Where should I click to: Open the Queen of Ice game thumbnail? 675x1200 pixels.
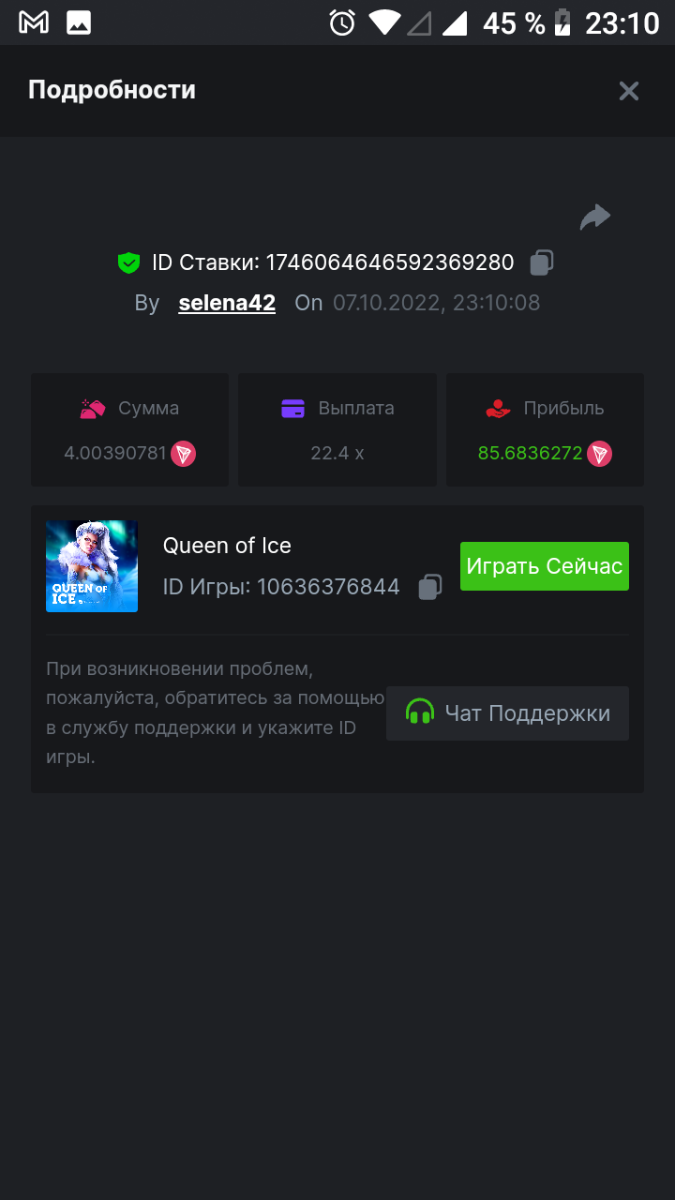pyautogui.click(x=92, y=566)
